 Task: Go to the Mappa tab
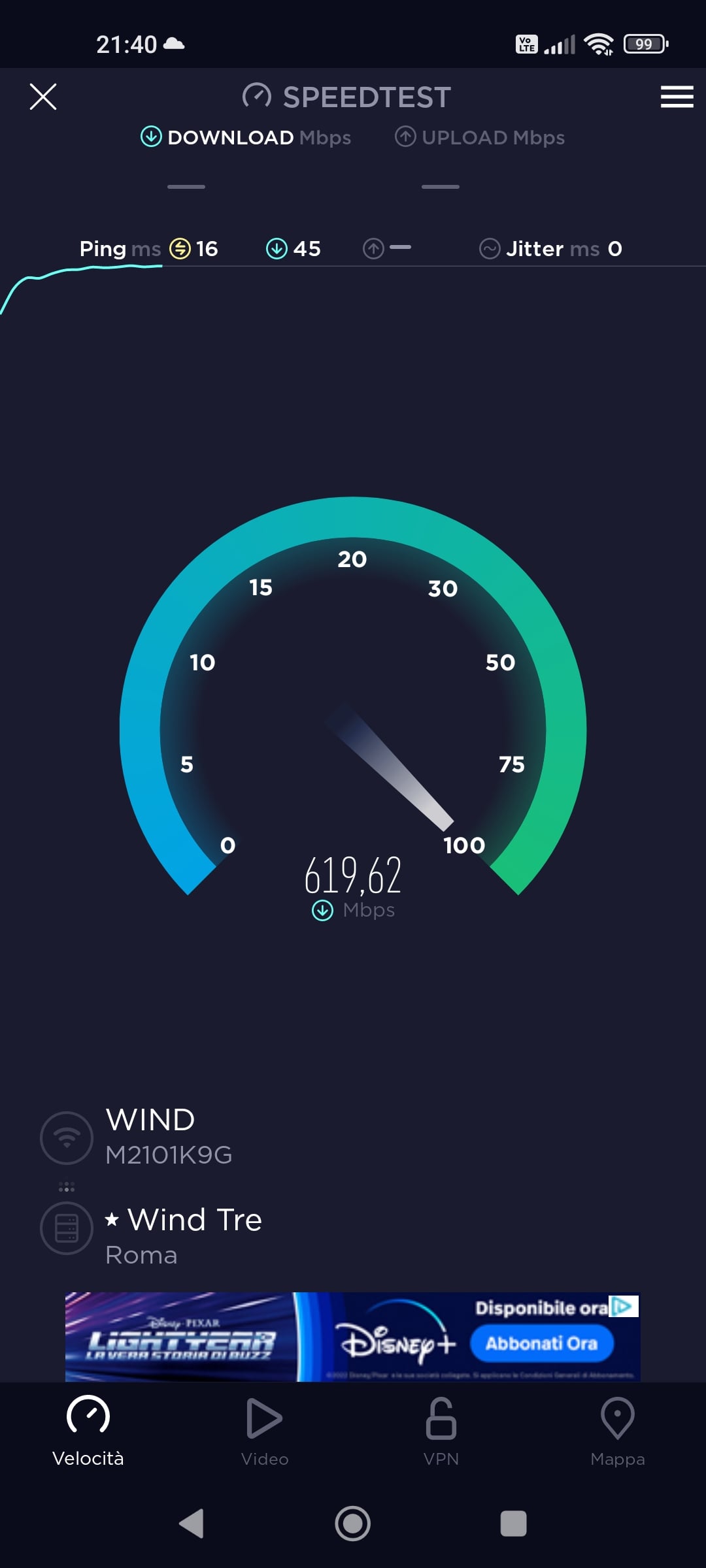click(x=618, y=1432)
